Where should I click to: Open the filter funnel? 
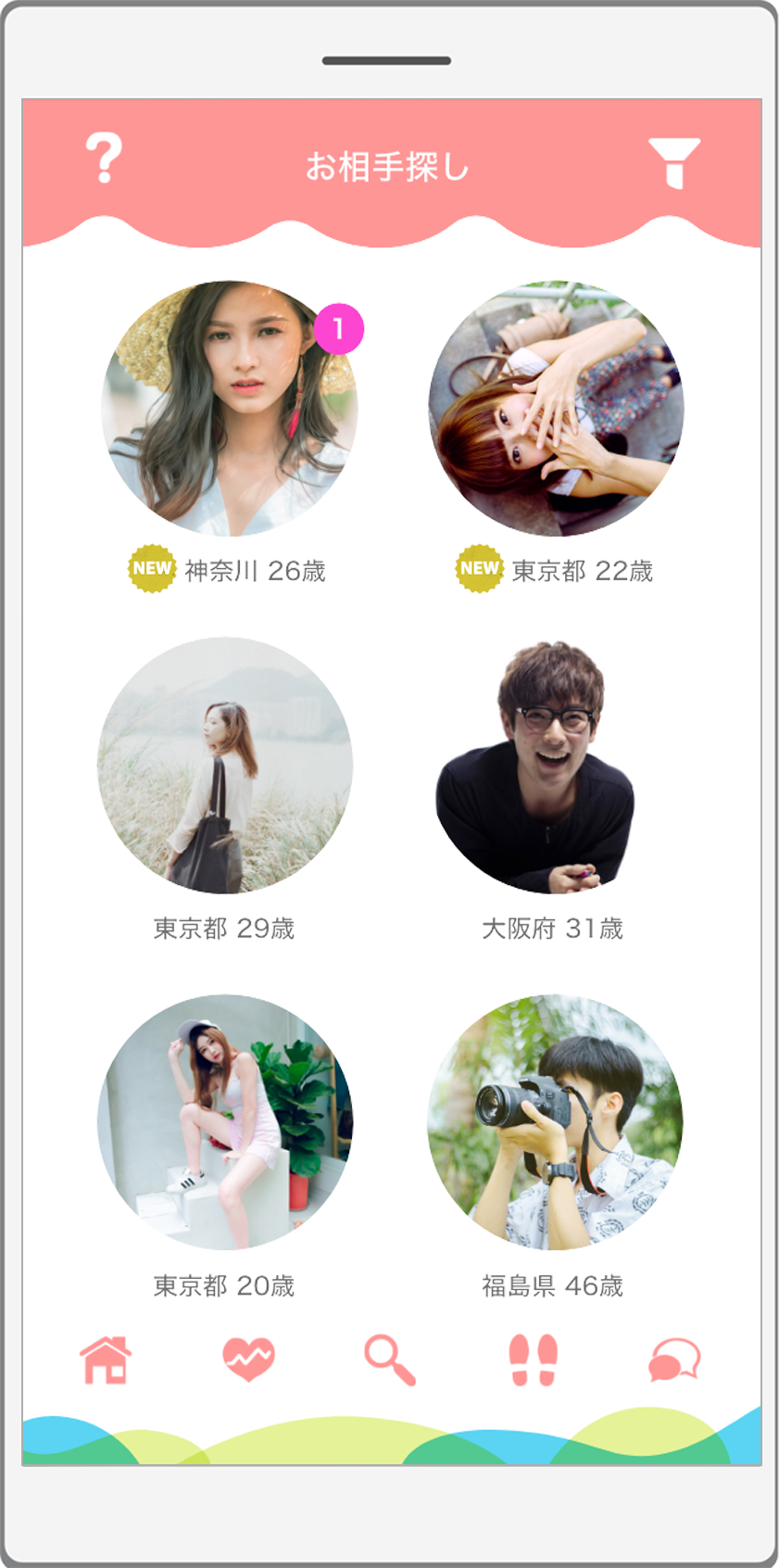point(673,163)
